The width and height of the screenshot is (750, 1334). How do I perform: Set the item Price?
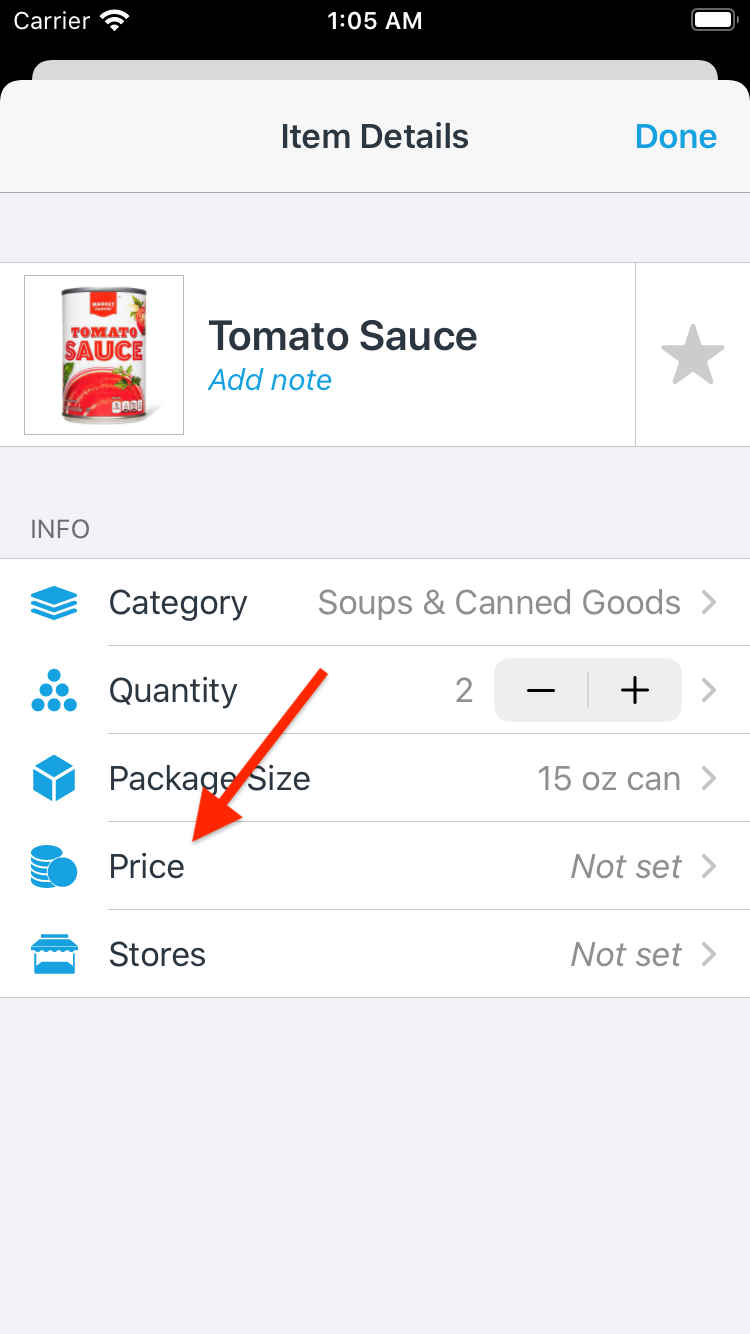[x=400, y=867]
